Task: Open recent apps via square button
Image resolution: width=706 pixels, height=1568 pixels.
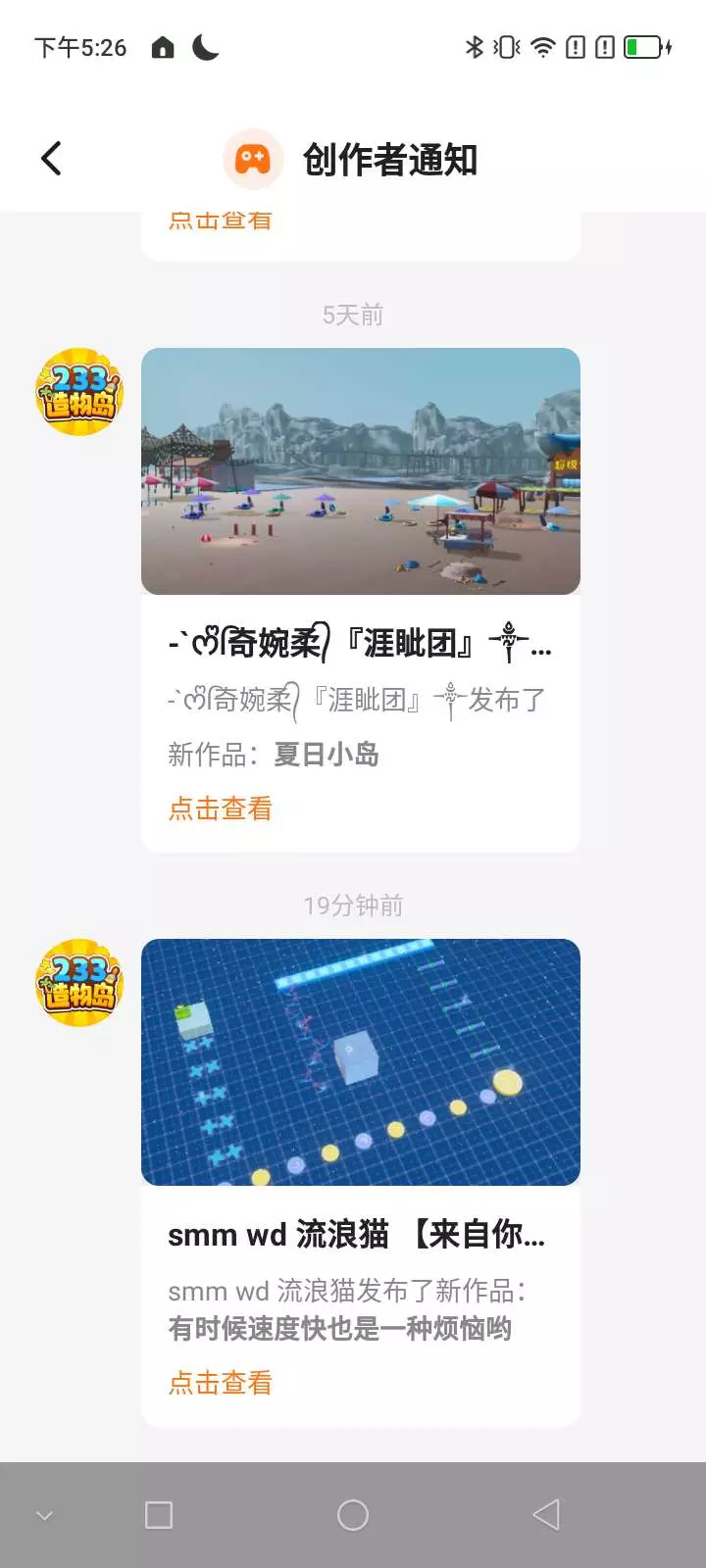Action: click(159, 1515)
